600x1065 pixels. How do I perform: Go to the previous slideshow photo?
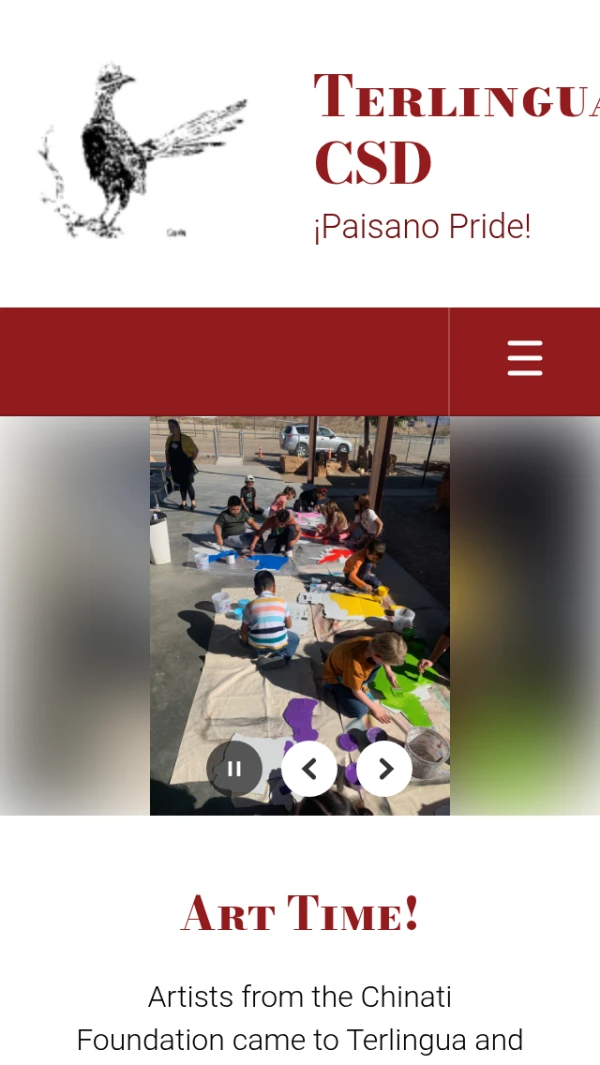tap(309, 768)
